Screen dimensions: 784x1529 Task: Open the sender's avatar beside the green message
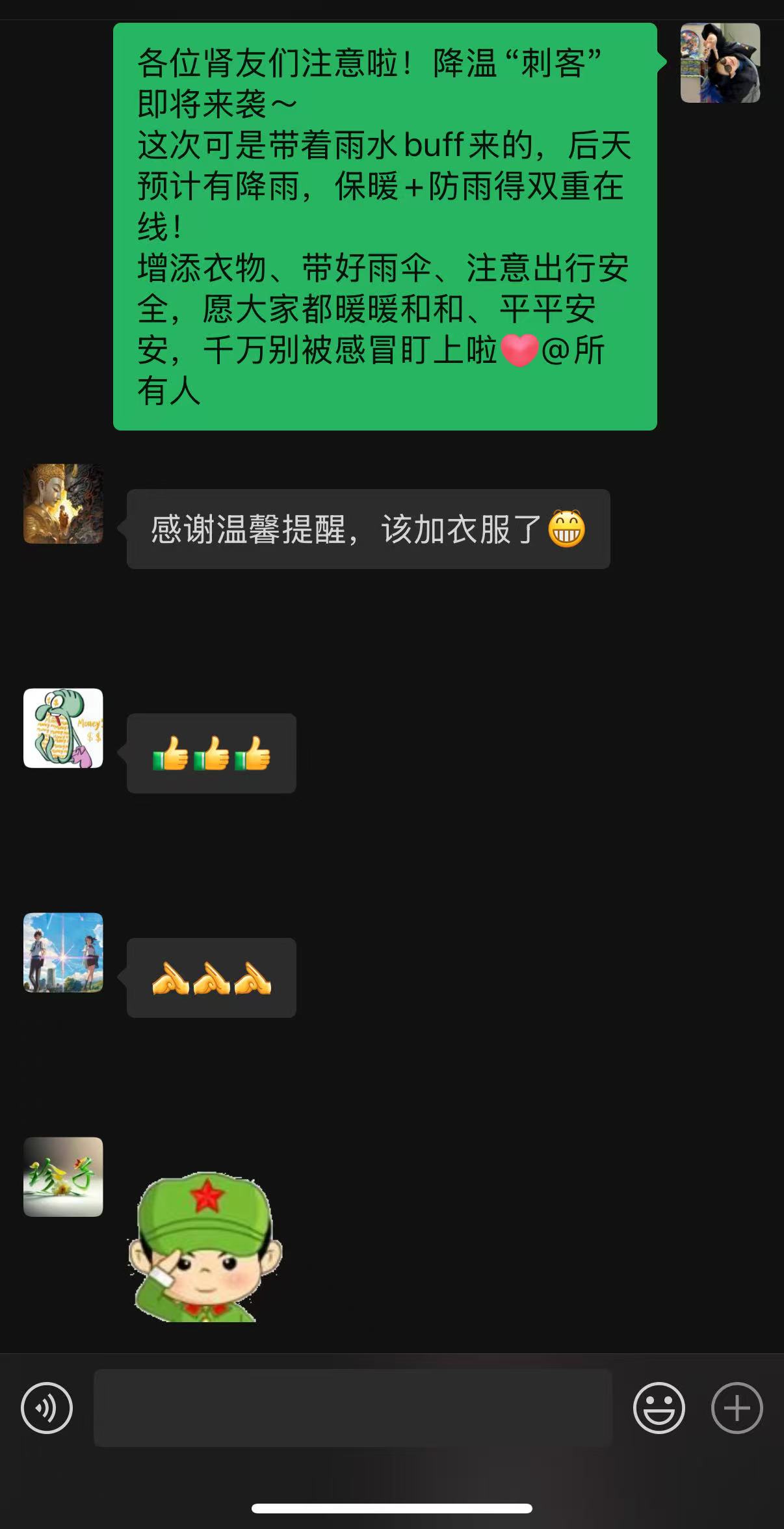point(720,63)
